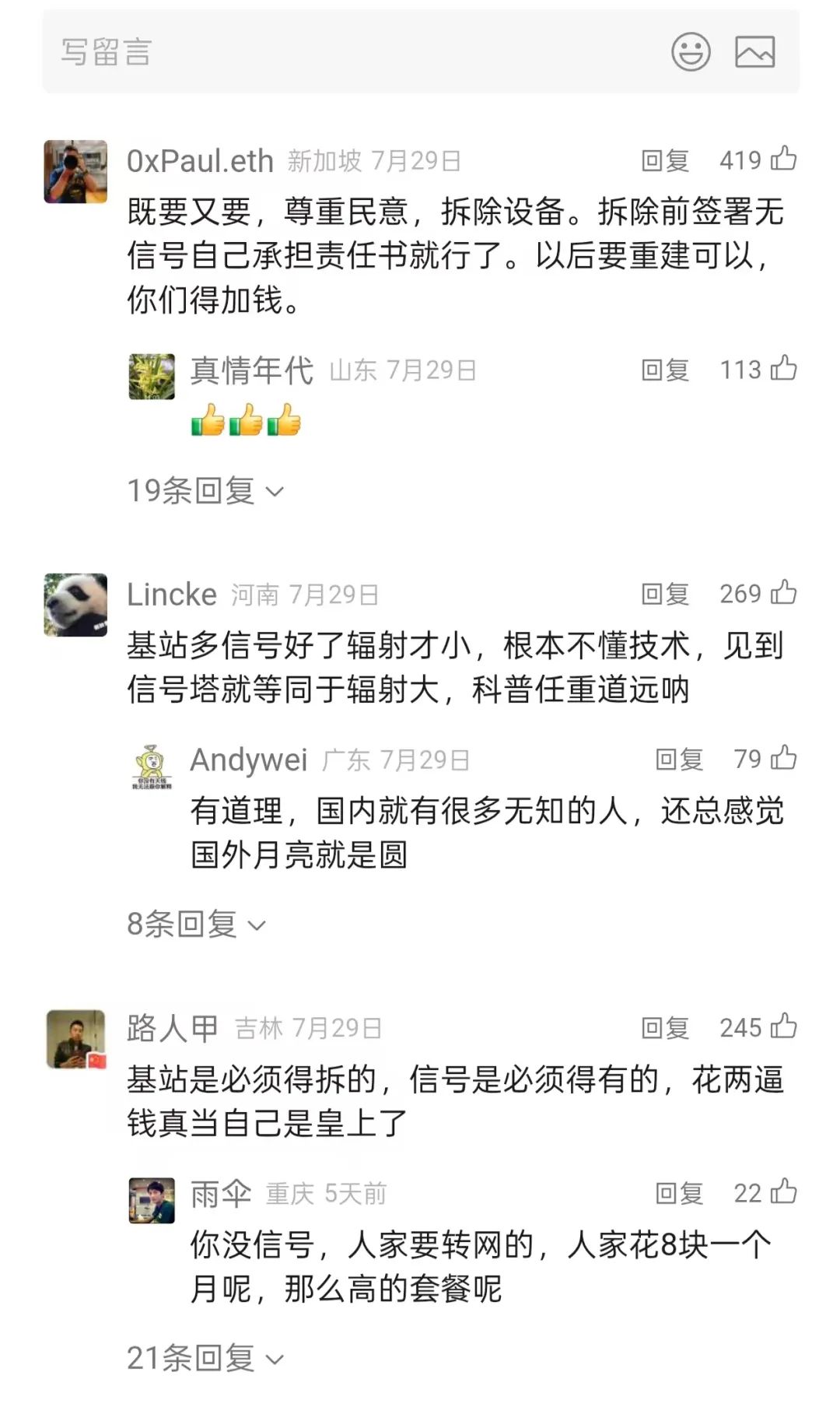Like 路人甲's comment

point(783,1026)
